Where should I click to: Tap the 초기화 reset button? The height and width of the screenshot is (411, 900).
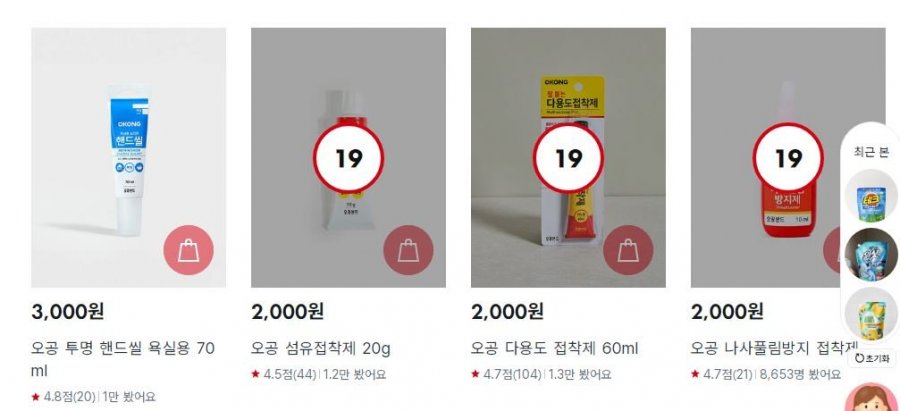[871, 358]
